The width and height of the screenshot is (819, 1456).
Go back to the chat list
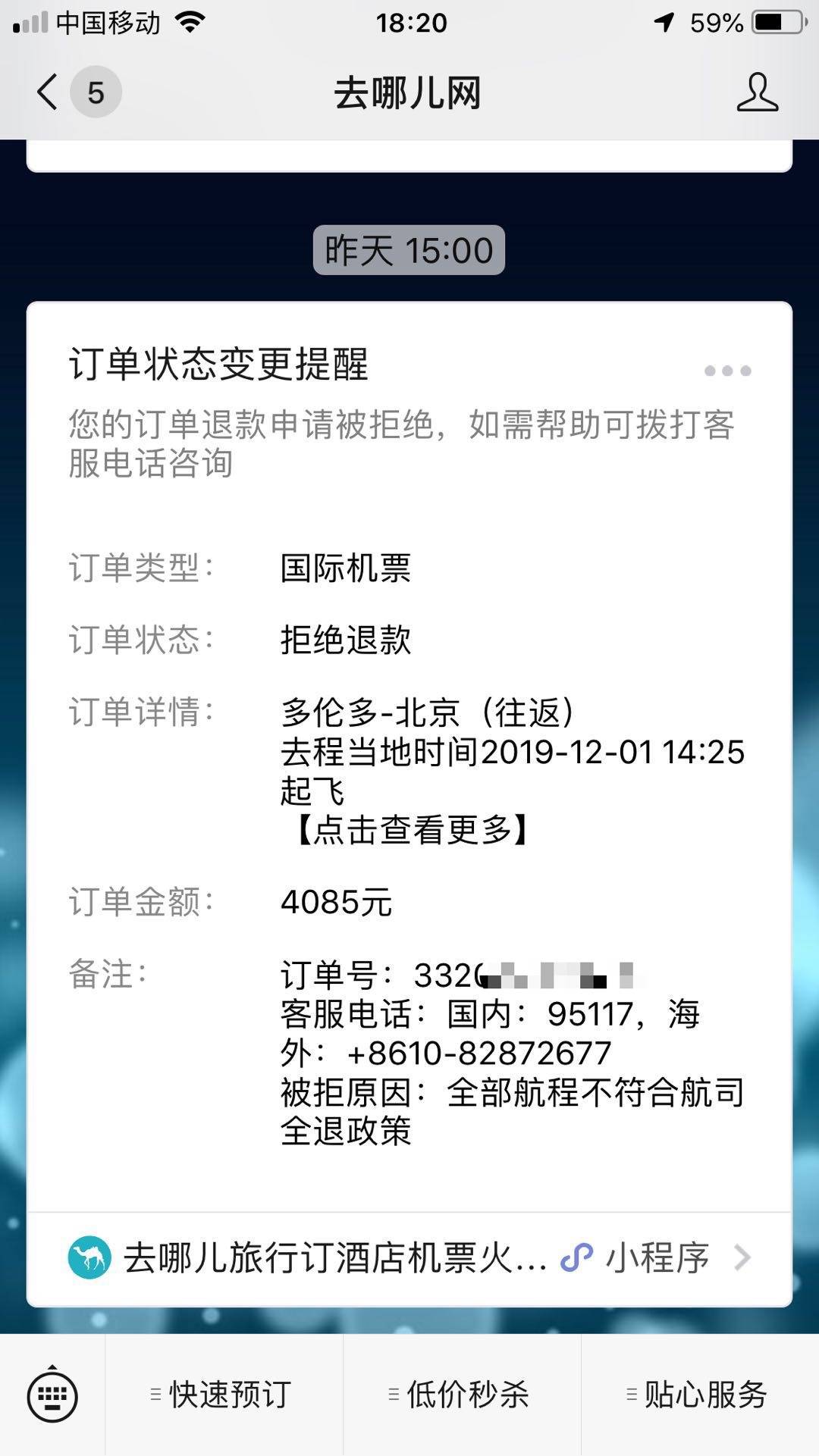(x=49, y=92)
